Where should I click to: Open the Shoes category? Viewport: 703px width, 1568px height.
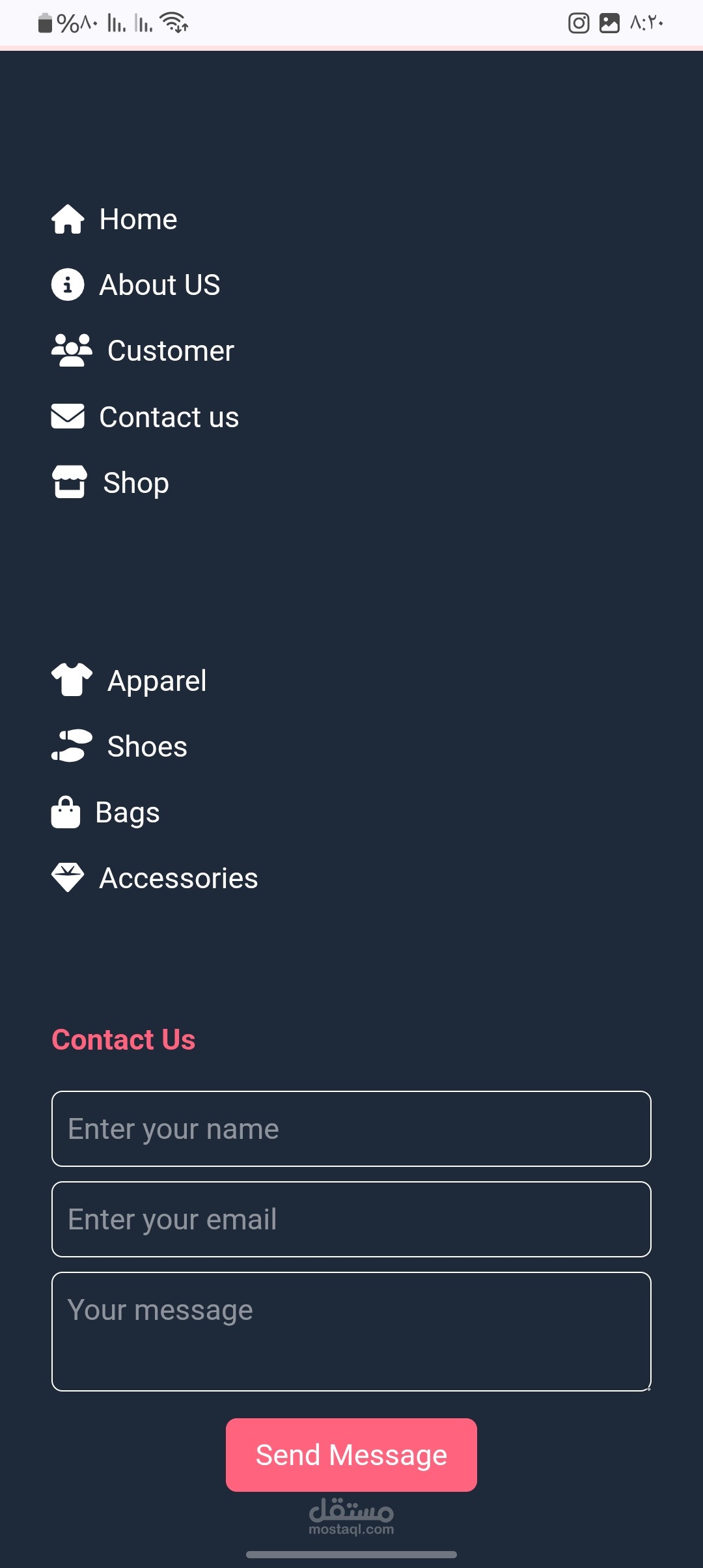click(120, 746)
